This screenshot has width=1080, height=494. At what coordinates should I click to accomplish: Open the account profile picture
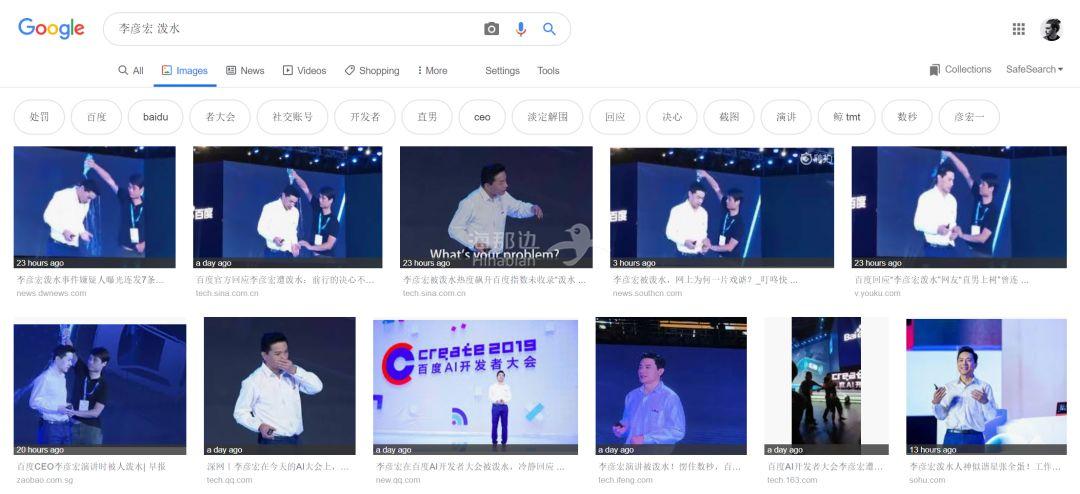click(1051, 29)
